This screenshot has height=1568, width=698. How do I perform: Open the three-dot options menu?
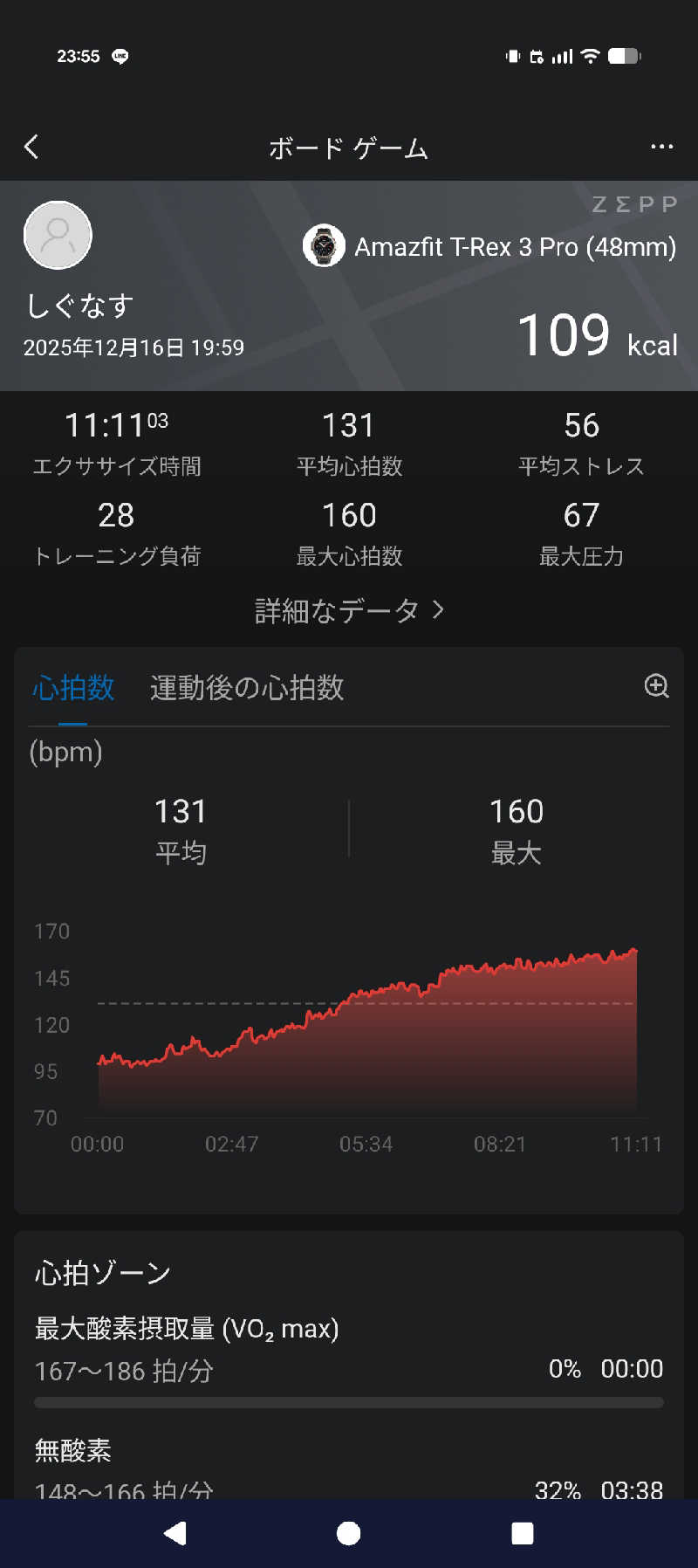pyautogui.click(x=661, y=147)
